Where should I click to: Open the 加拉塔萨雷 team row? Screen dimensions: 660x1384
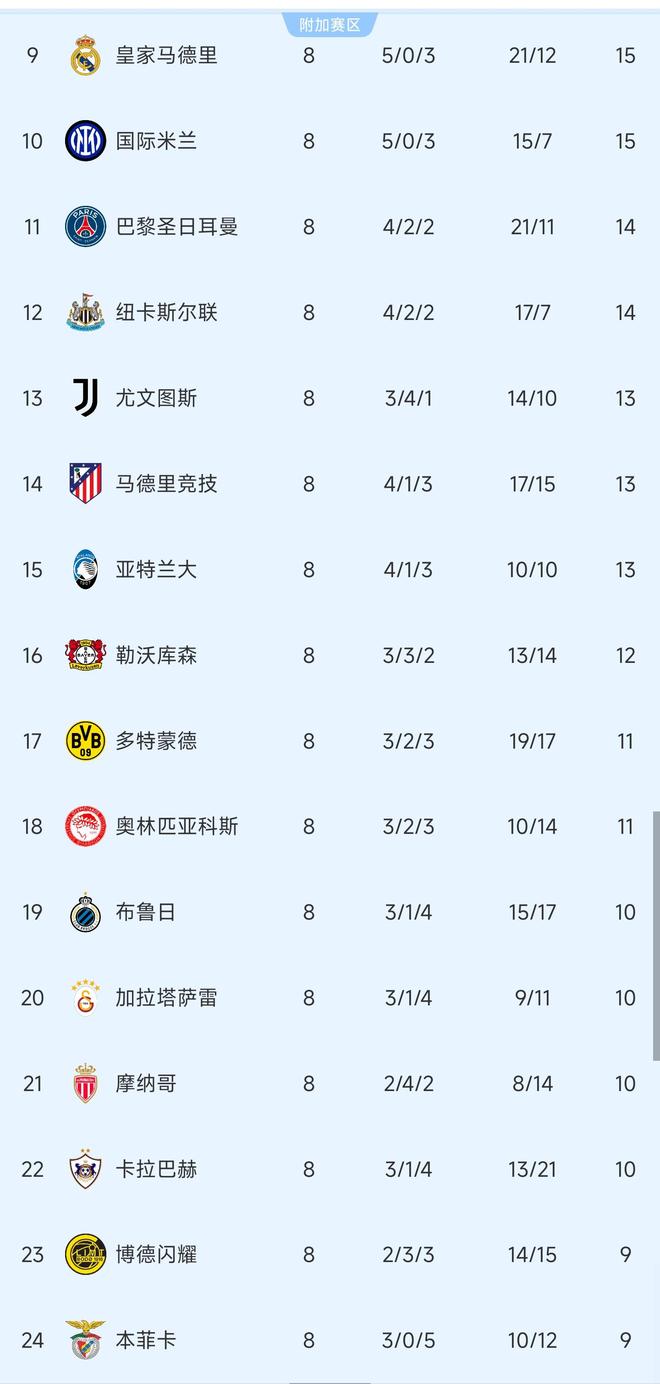click(x=166, y=998)
